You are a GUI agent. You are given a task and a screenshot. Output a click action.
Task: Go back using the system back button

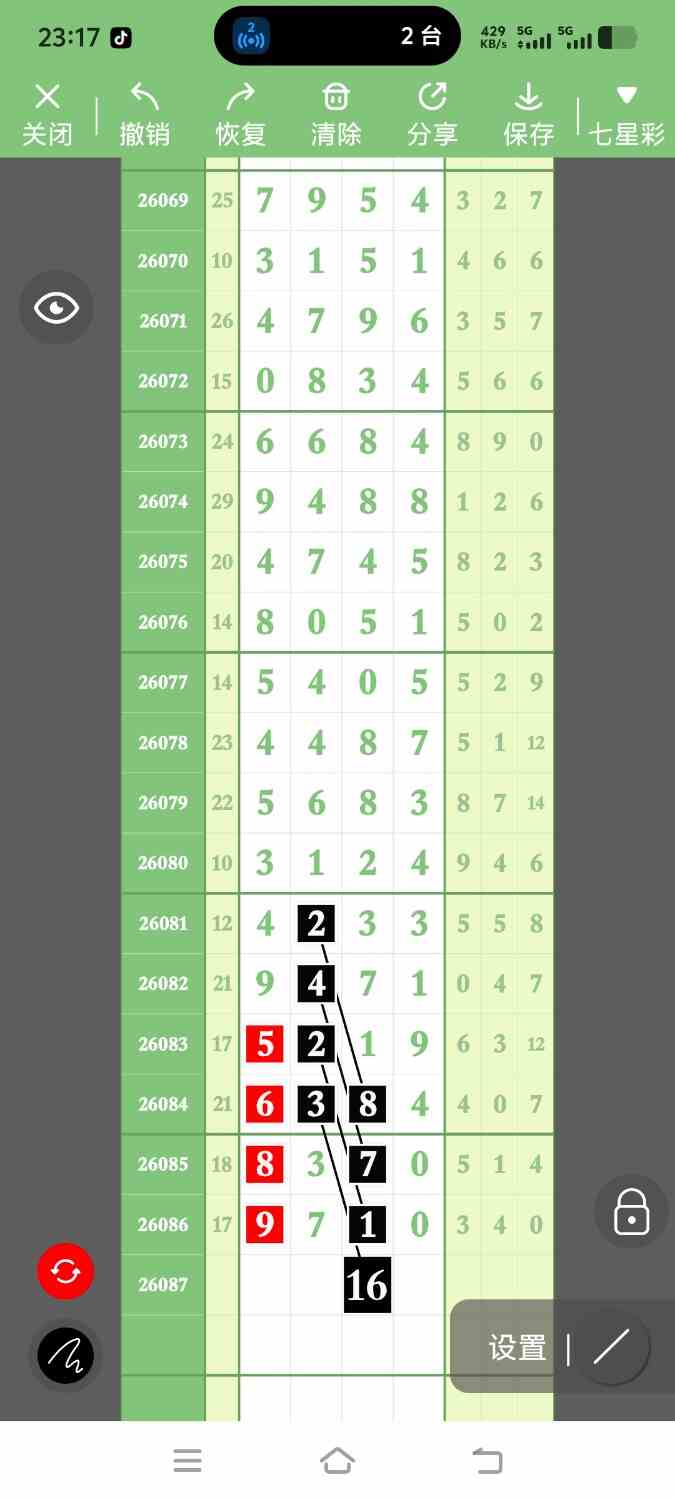tap(487, 1461)
